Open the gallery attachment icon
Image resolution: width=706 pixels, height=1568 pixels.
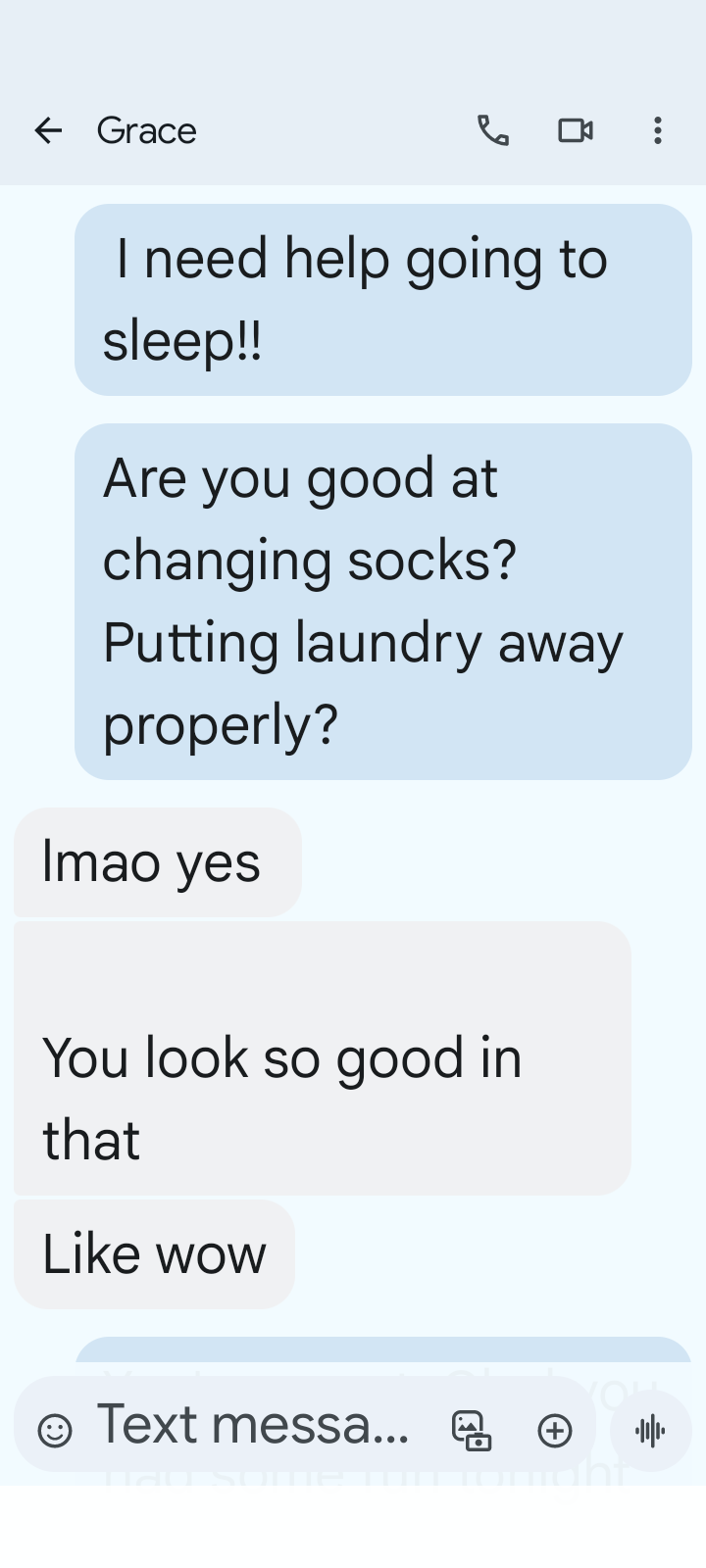(472, 1431)
